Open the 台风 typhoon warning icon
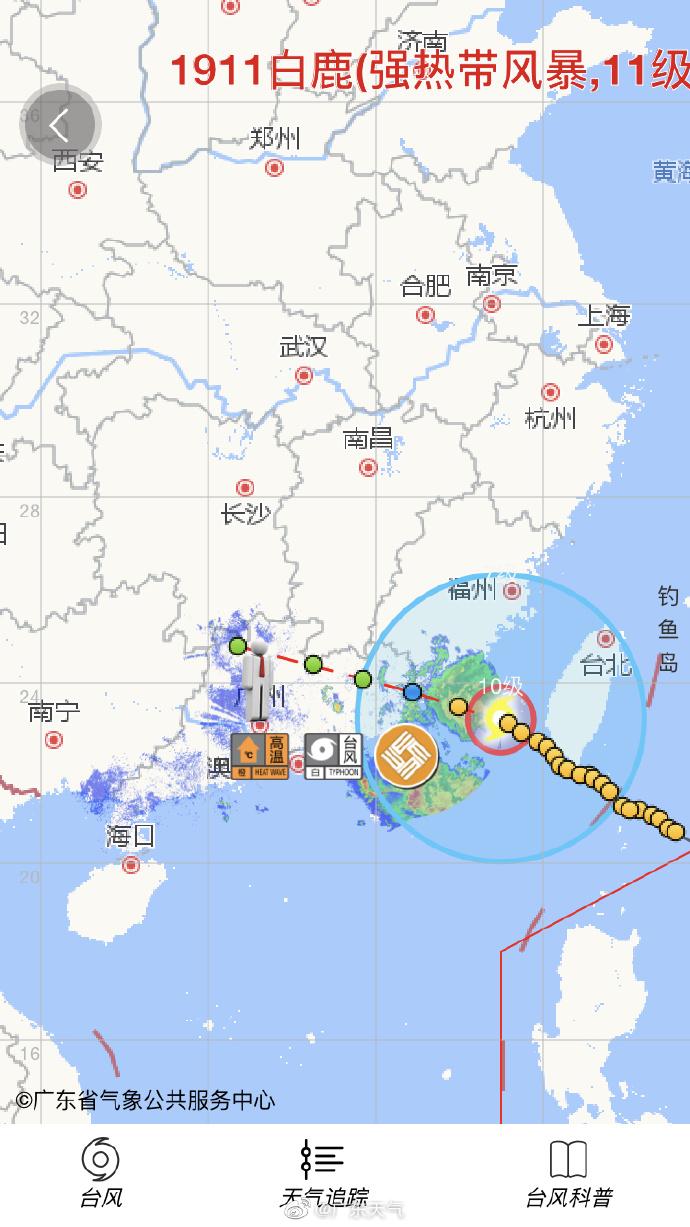 point(333,757)
